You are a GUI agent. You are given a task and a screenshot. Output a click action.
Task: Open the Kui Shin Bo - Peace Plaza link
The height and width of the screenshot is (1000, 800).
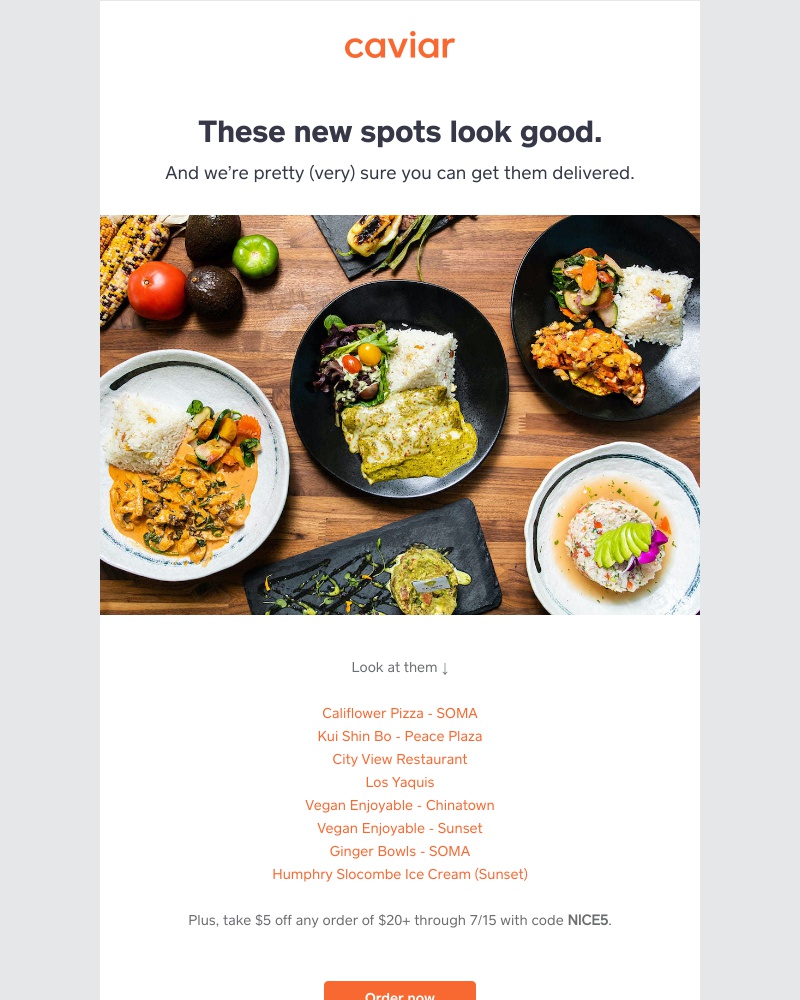(x=399, y=736)
